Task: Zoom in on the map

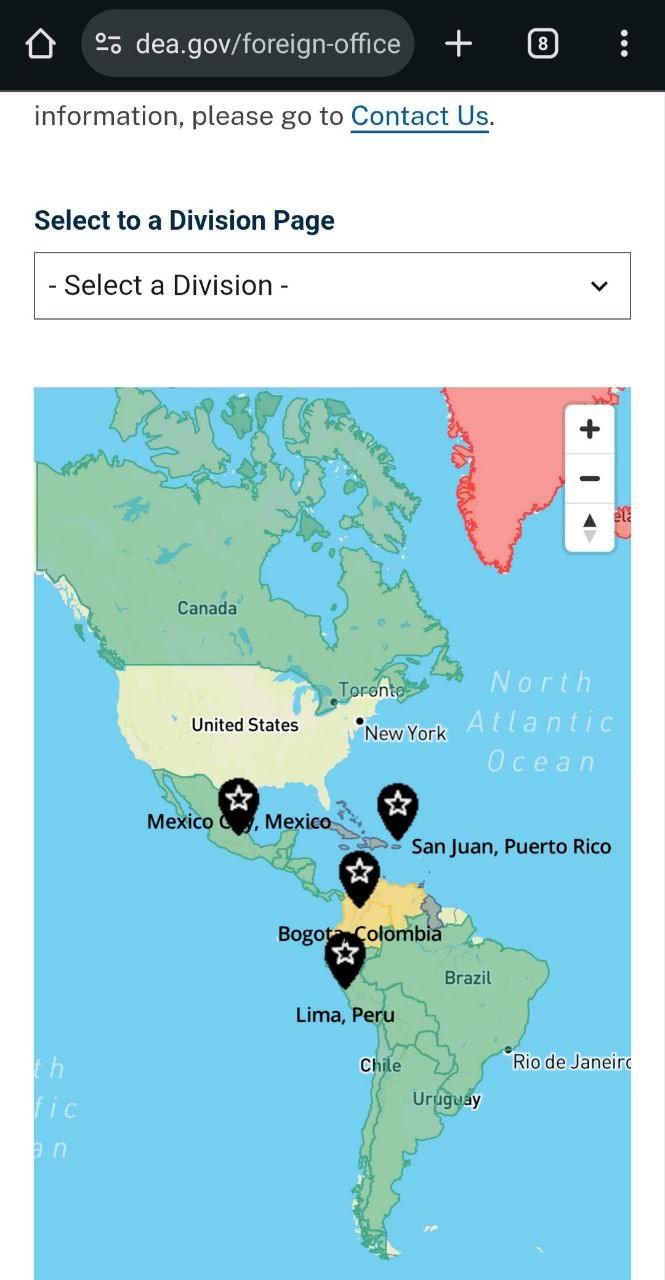Action: click(590, 430)
